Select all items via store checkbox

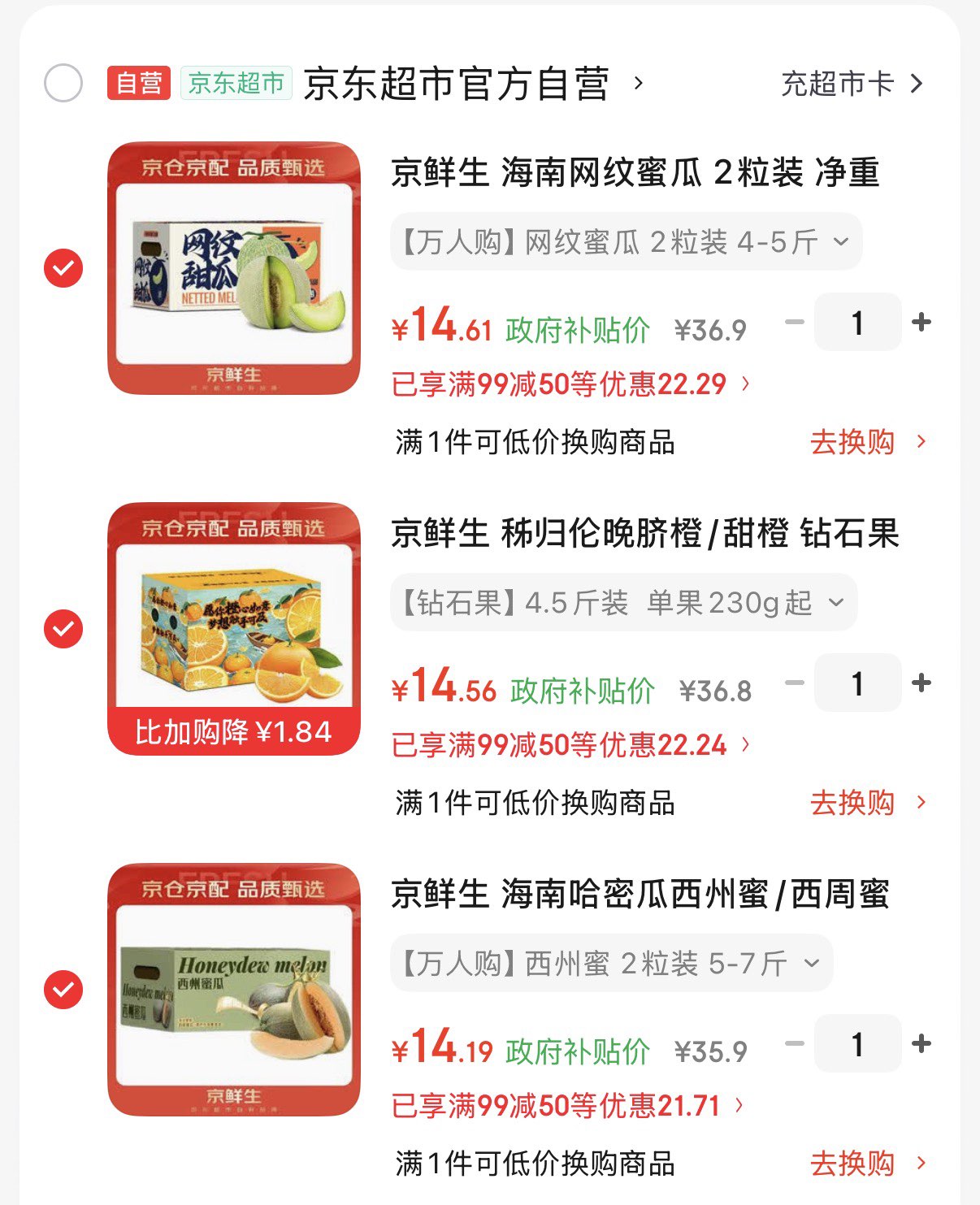[x=64, y=81]
